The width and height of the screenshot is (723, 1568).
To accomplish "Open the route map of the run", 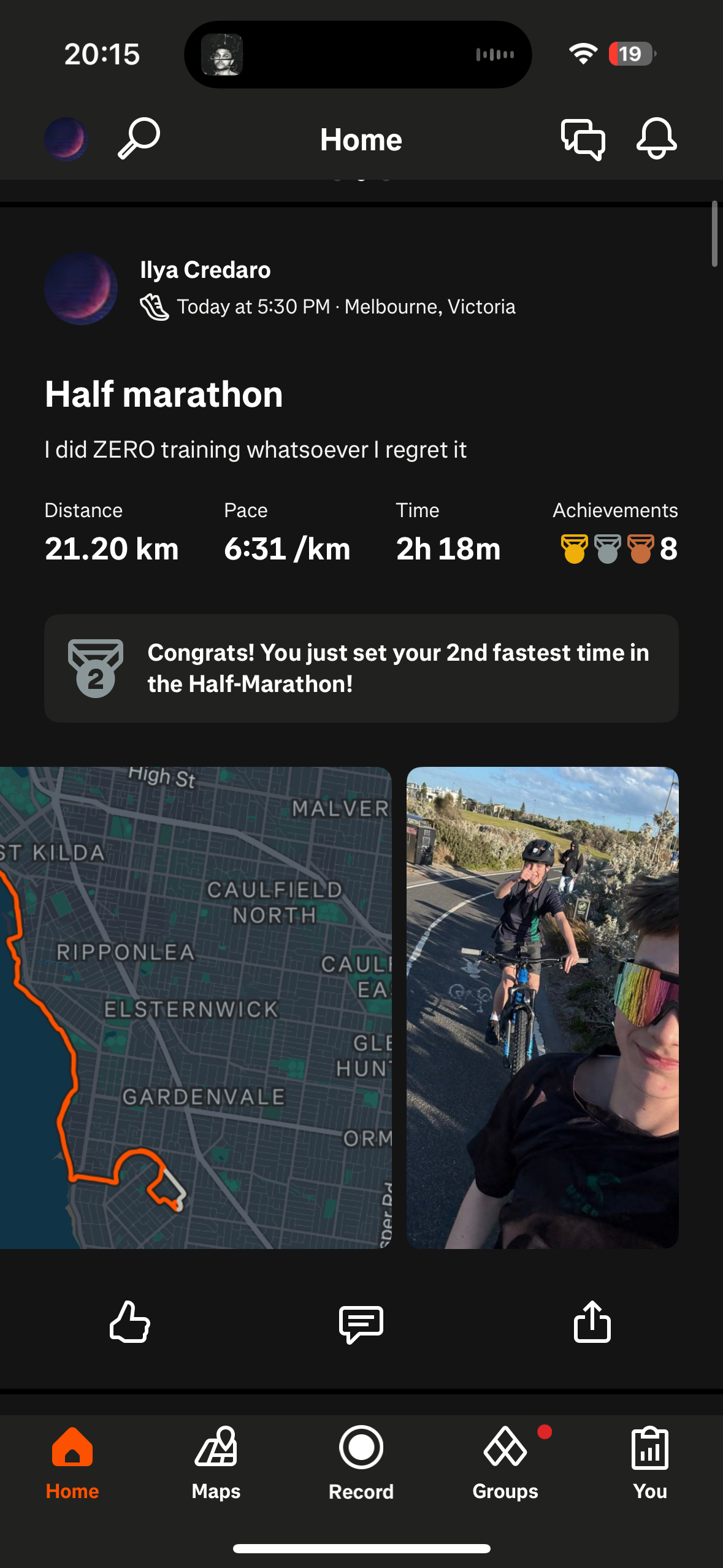I will 195,1007.
